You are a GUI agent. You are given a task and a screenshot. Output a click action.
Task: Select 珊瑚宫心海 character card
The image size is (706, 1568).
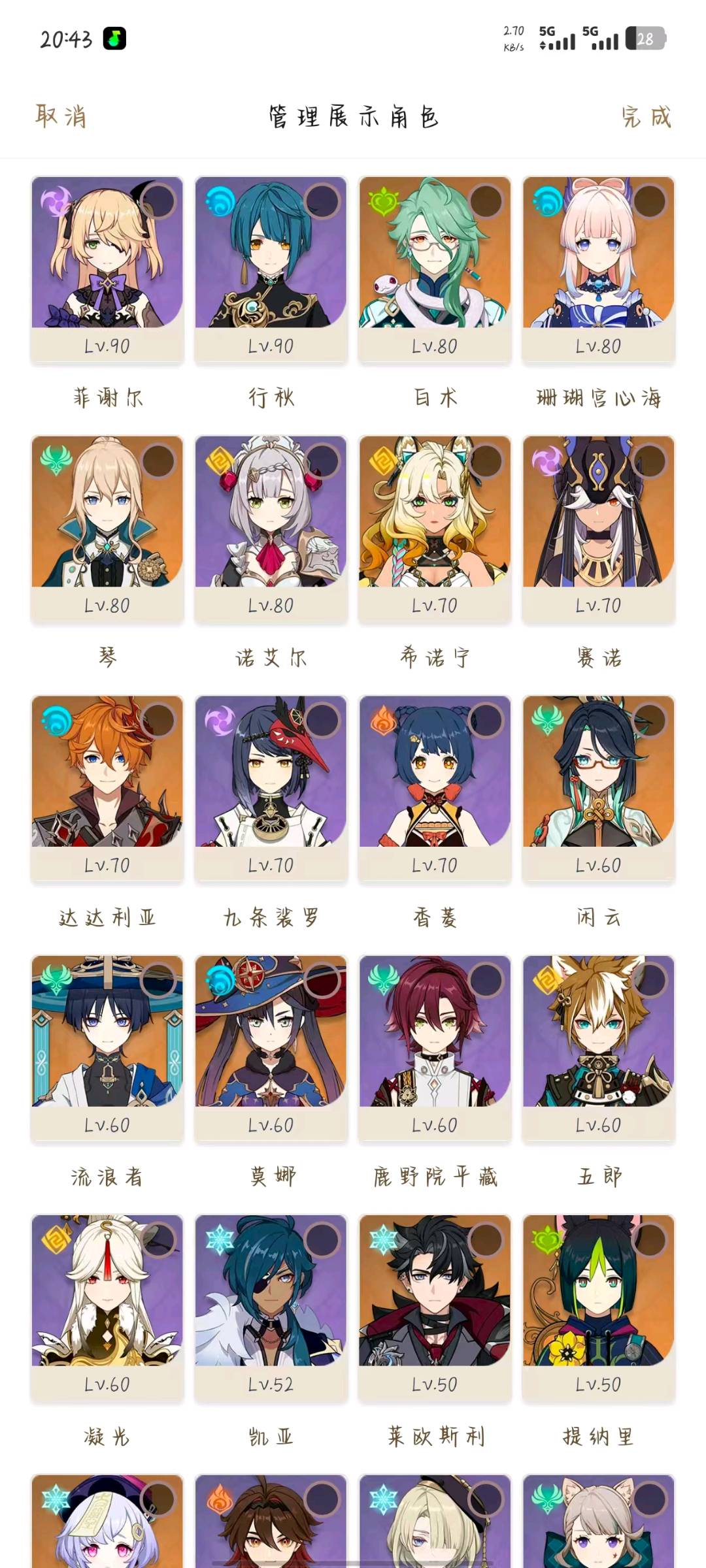[598, 269]
